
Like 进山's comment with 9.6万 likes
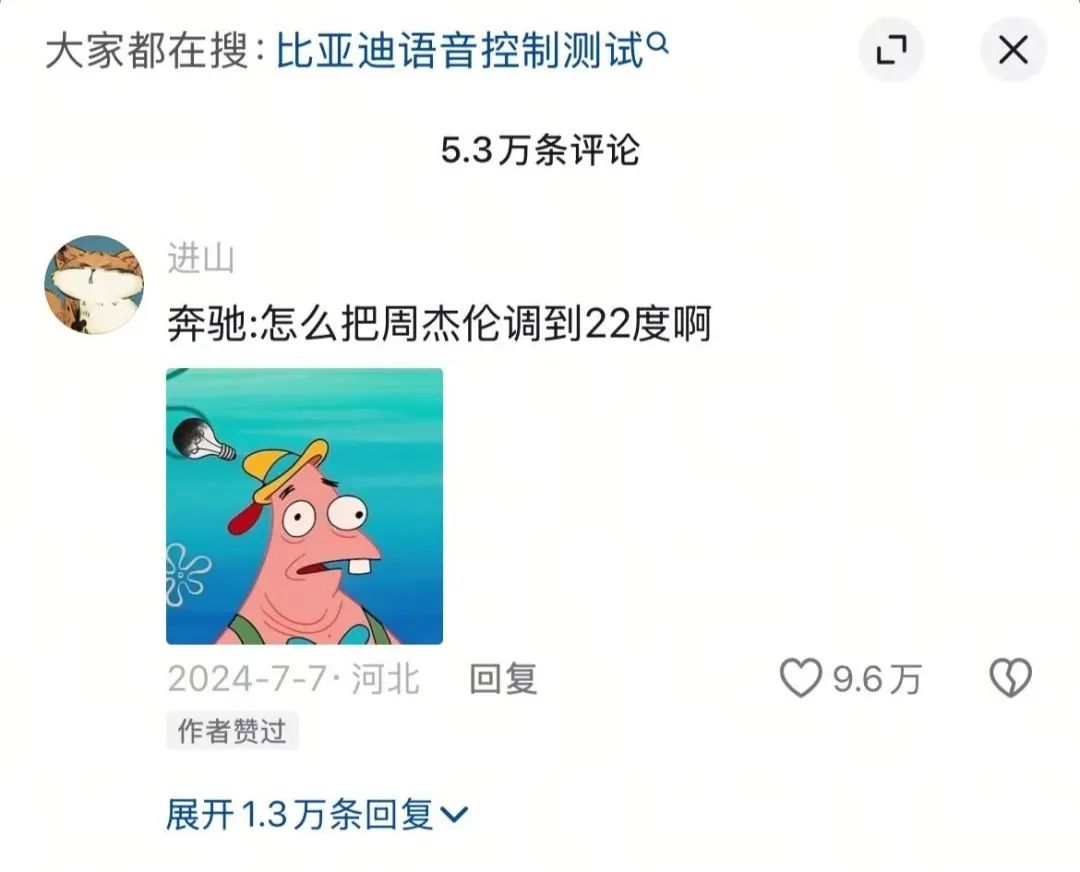[x=801, y=680]
